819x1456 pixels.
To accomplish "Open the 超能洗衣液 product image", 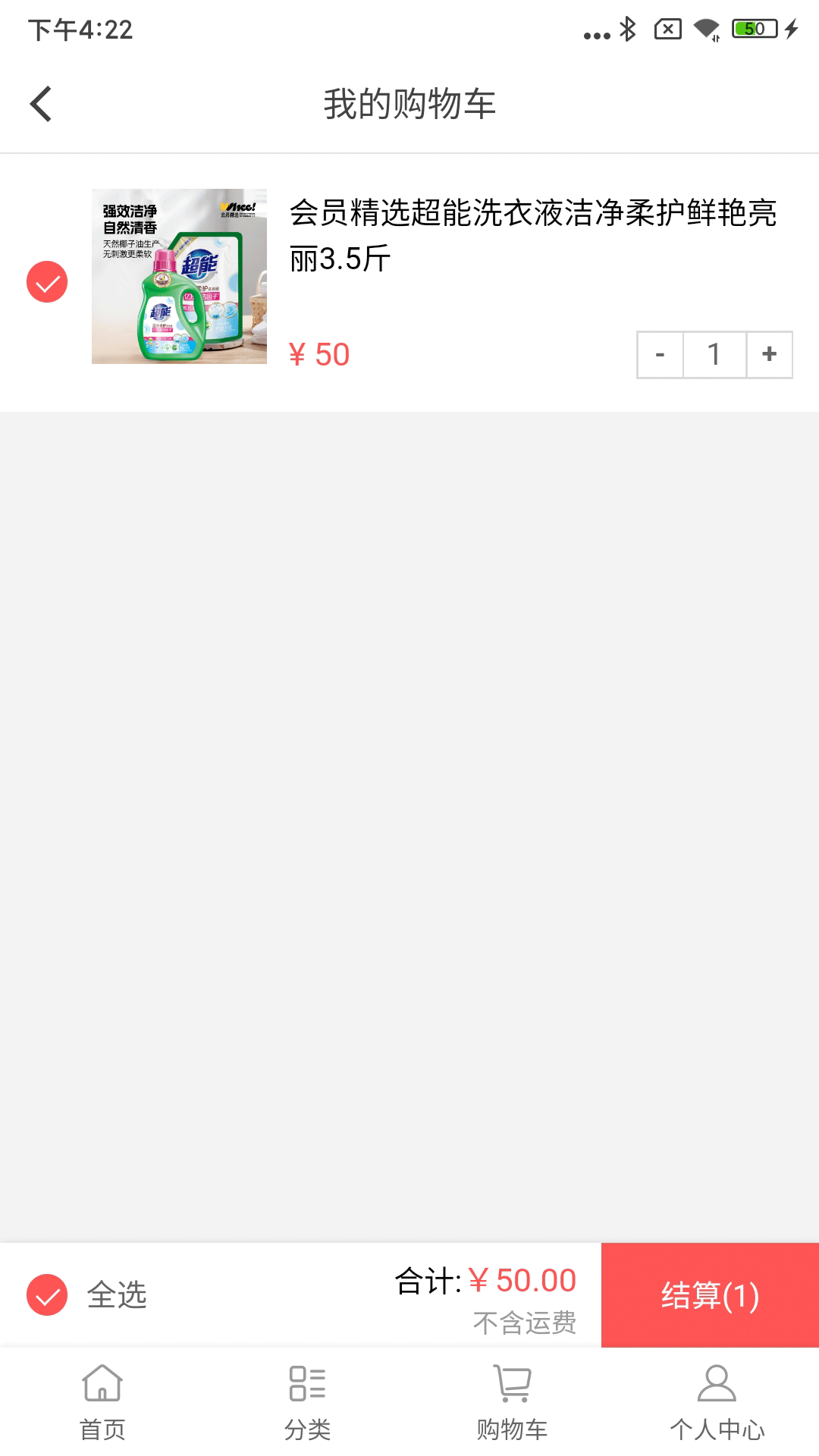I will [x=179, y=276].
